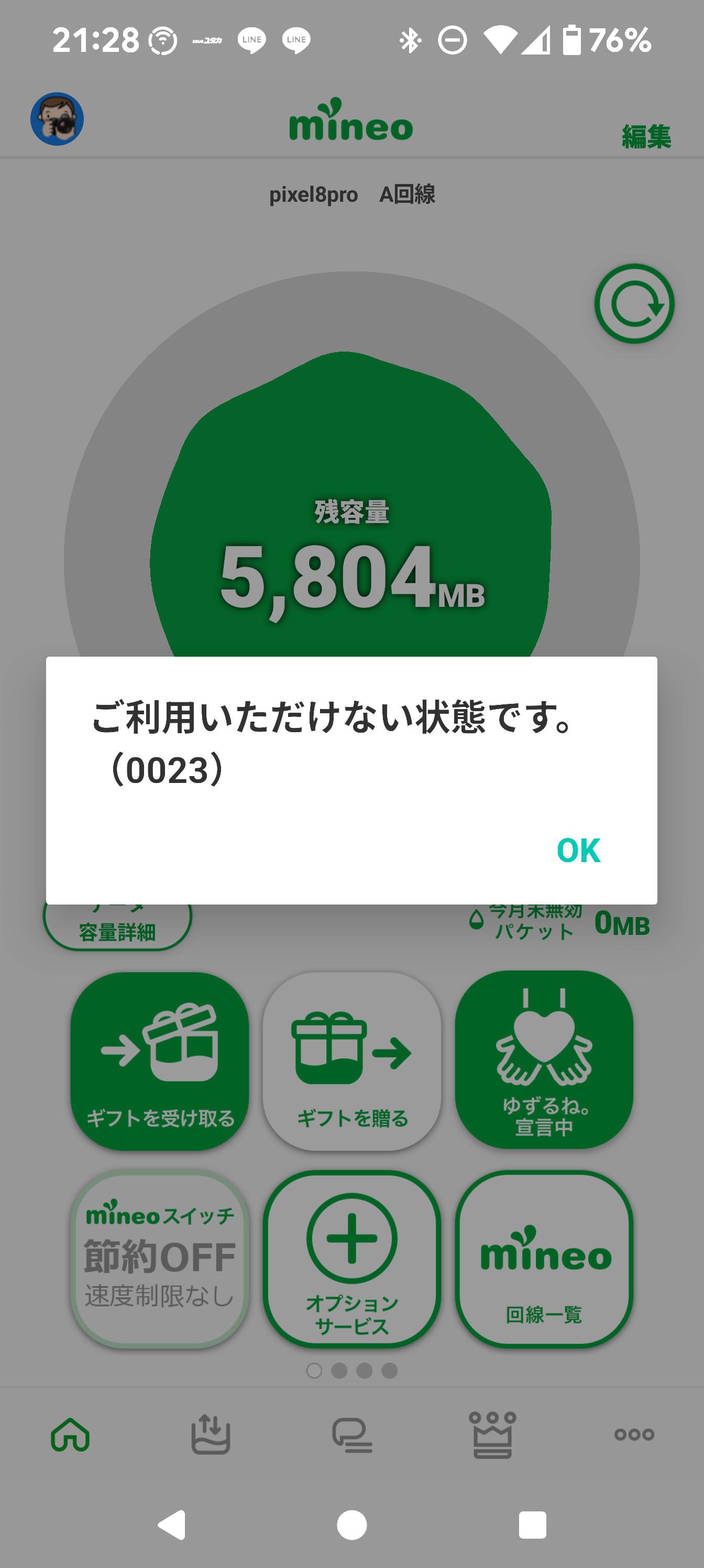Switch to the home tab
This screenshot has height=1568, width=704.
point(71,1435)
